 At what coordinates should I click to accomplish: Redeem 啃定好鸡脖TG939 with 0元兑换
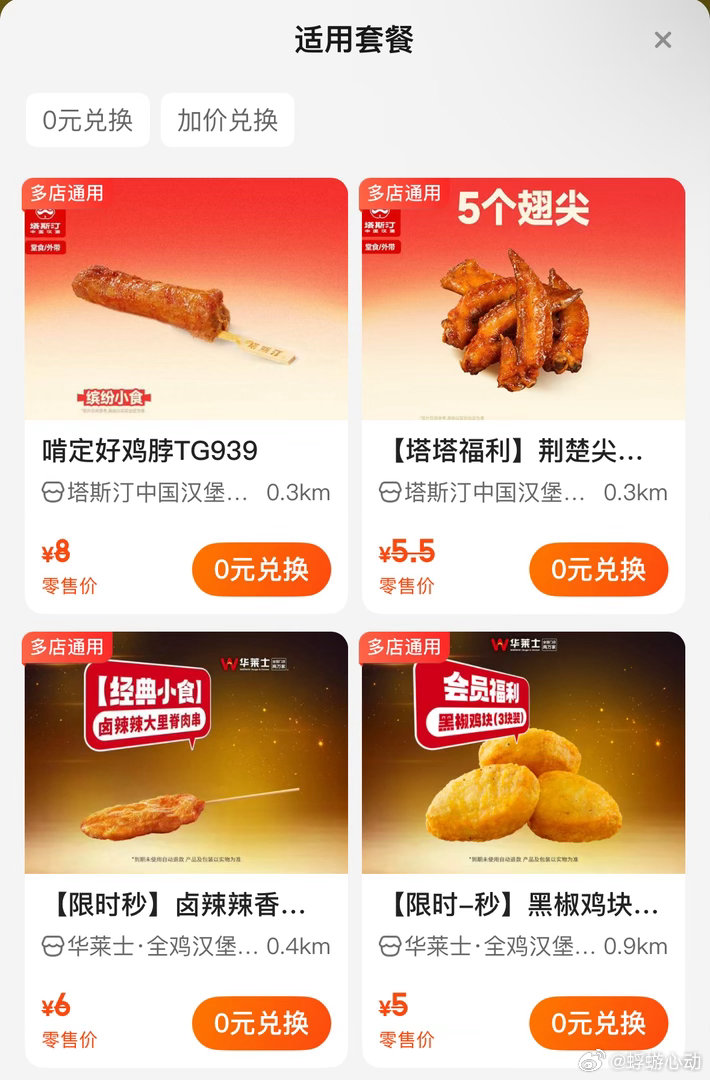point(261,569)
